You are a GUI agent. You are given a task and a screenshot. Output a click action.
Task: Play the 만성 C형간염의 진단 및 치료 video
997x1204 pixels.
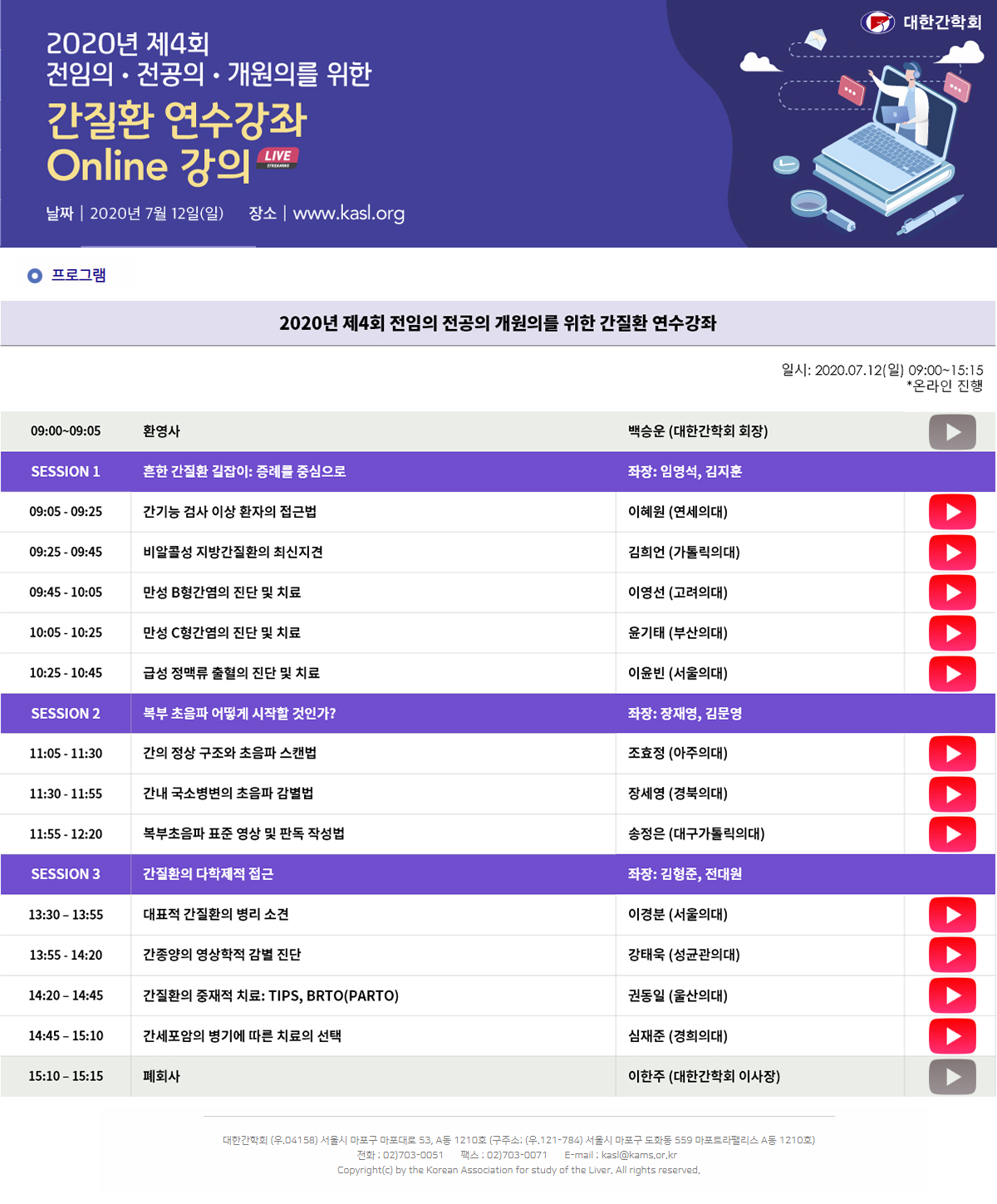tap(952, 633)
